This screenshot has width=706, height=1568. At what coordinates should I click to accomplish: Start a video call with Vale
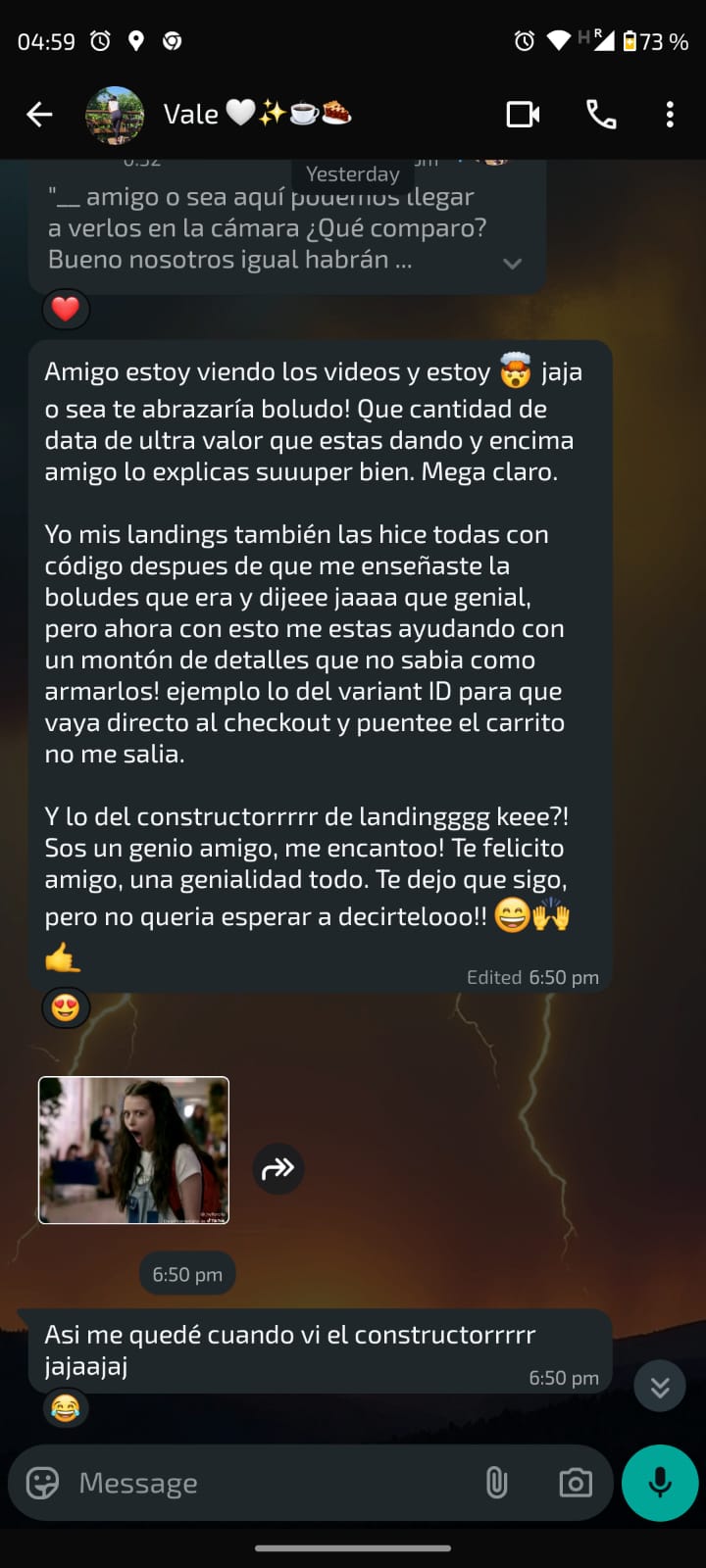pos(523,115)
